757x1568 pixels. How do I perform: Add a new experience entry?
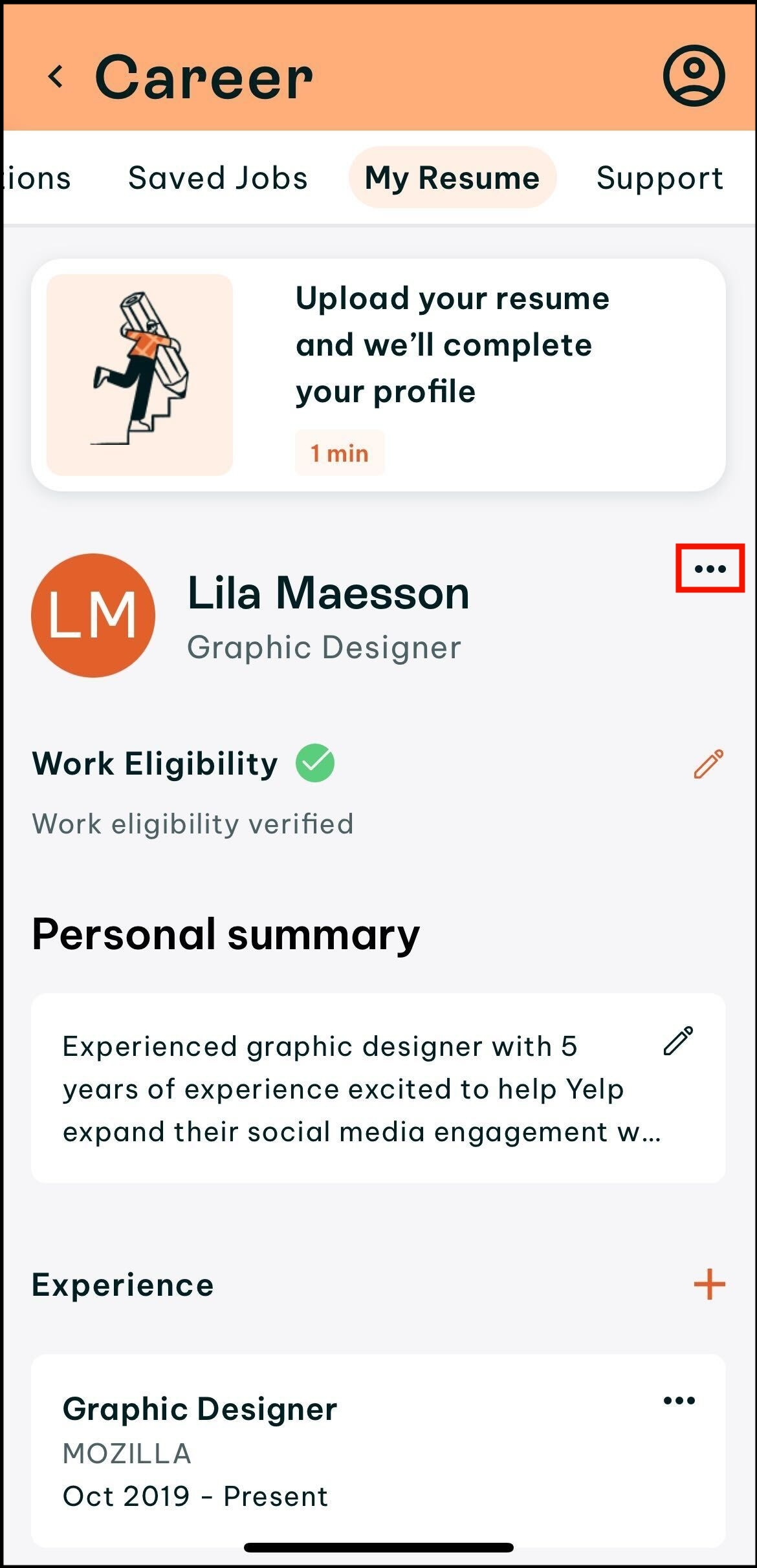709,1283
